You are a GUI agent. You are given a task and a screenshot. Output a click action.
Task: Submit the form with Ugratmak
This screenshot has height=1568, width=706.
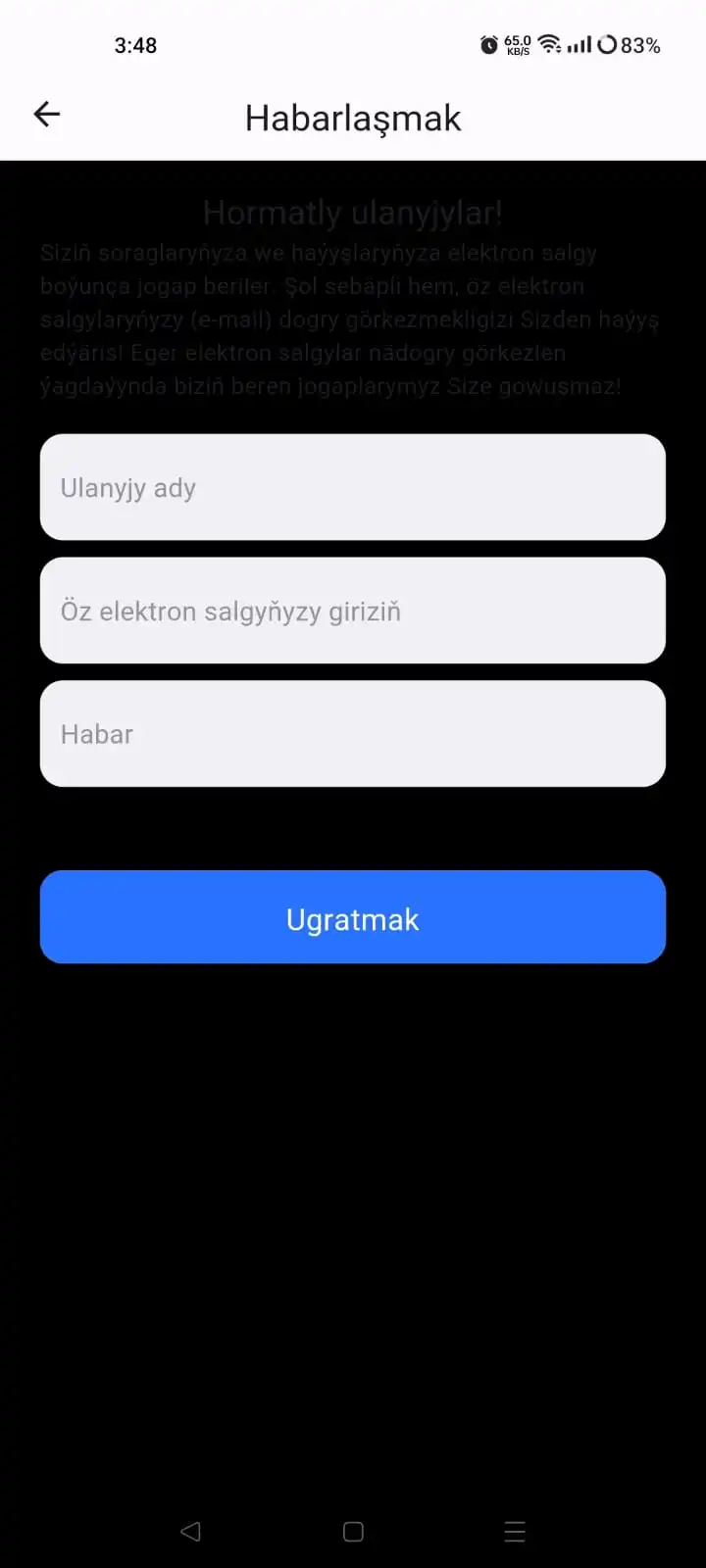tap(353, 917)
